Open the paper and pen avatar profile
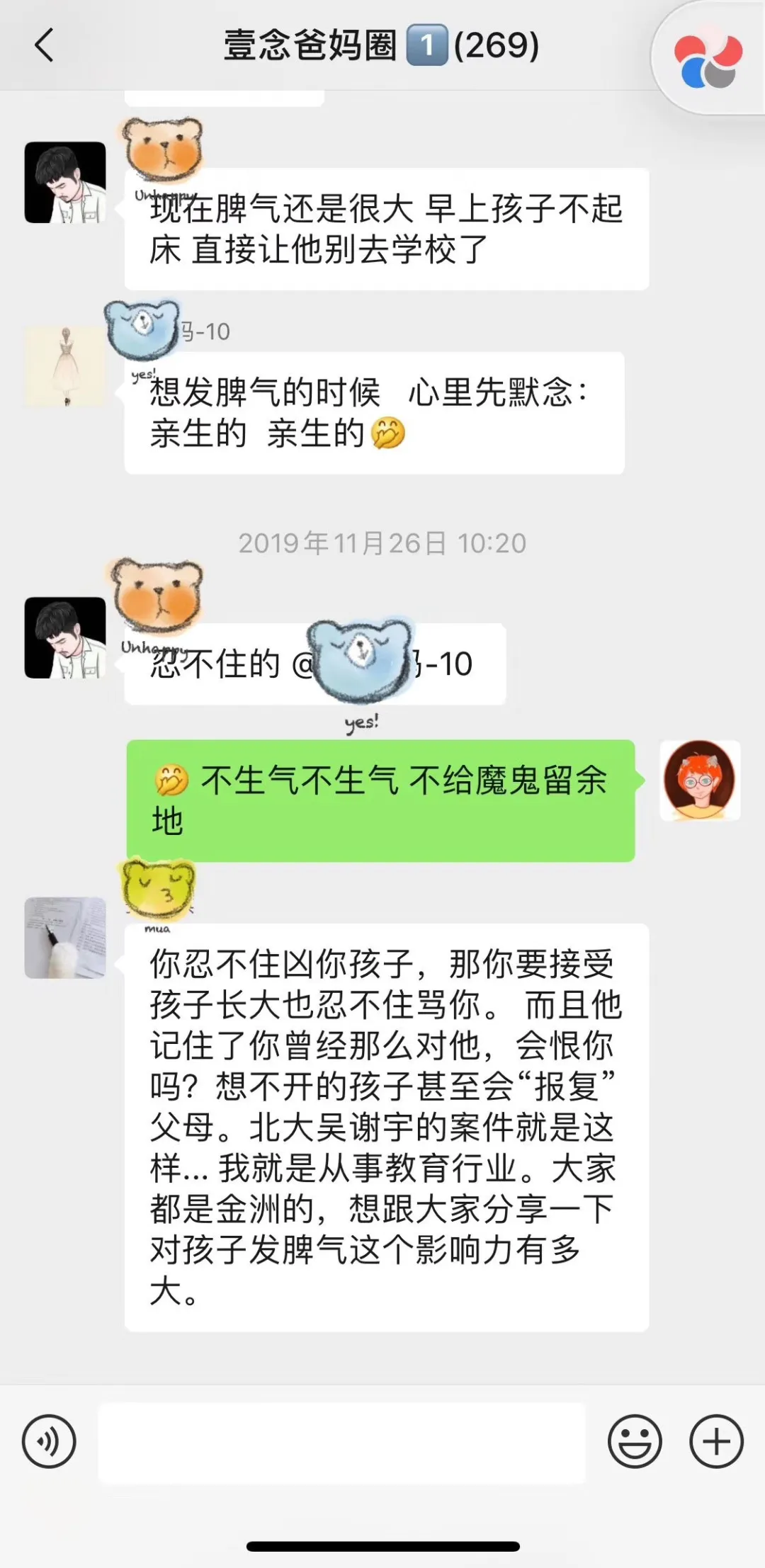765x1568 pixels. [x=65, y=938]
